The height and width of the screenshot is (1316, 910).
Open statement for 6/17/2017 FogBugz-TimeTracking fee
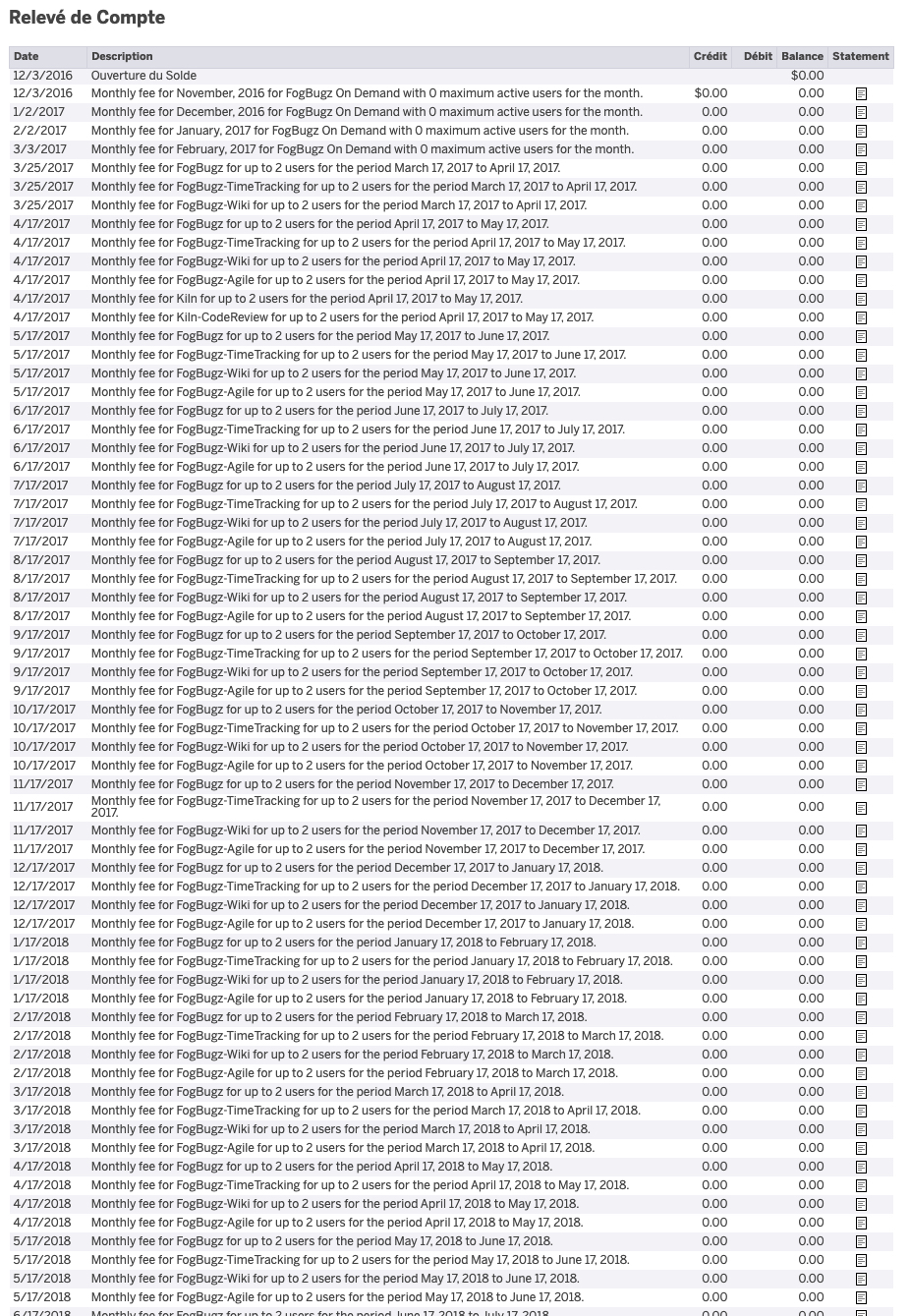(861, 429)
